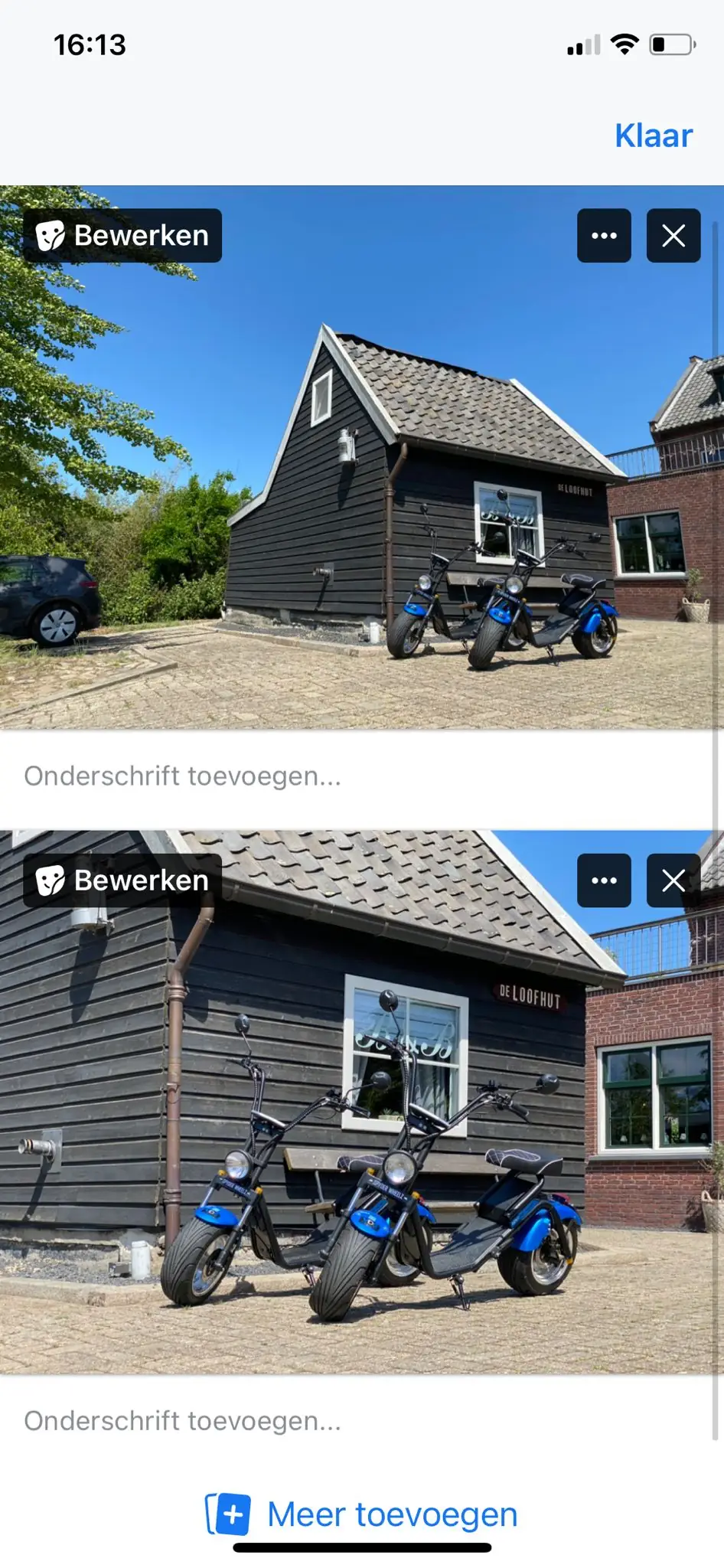Image resolution: width=724 pixels, height=1568 pixels.
Task: Remove the first photo with its X icon
Action: pyautogui.click(x=673, y=235)
